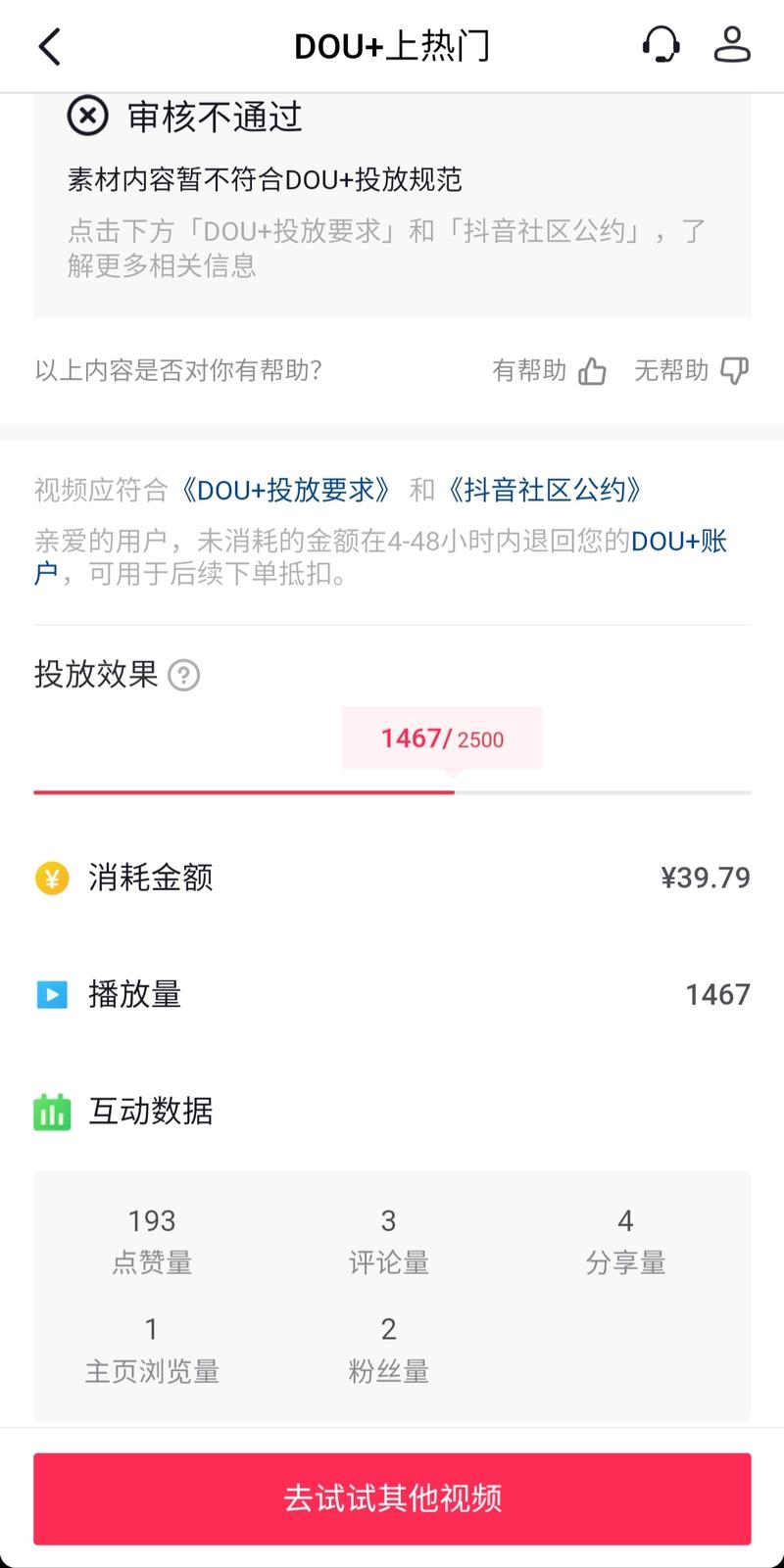784x1568 pixels.
Task: Tap the 1467/2500 progress bubble
Action: coord(441,738)
